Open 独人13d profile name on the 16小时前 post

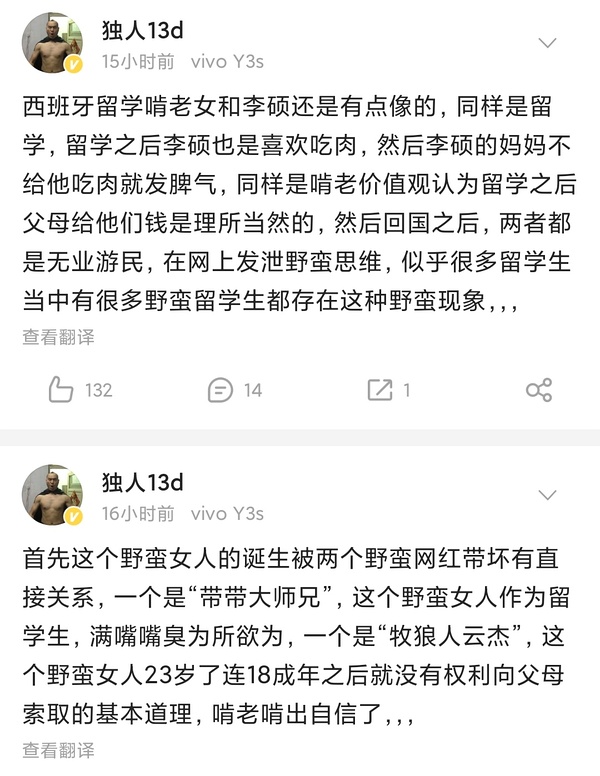[142, 483]
